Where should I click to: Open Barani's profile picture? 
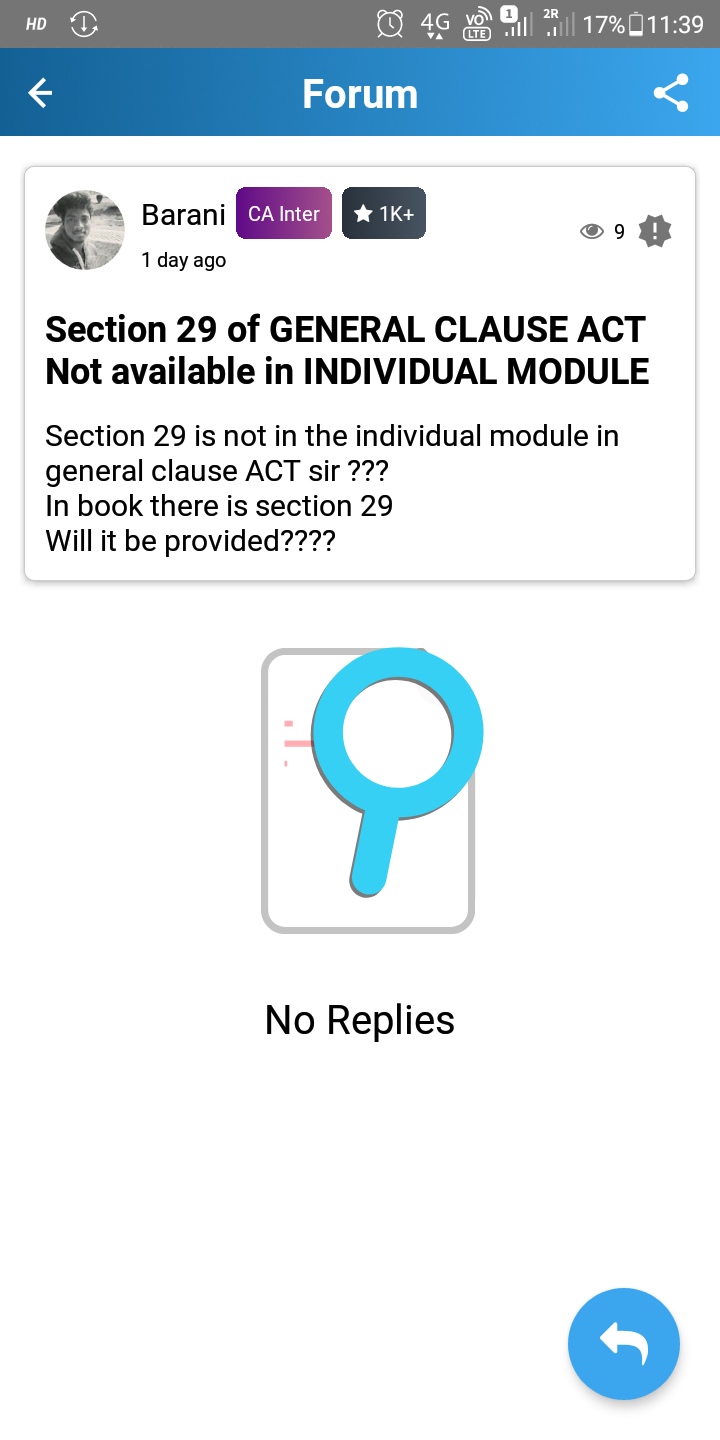pos(85,230)
